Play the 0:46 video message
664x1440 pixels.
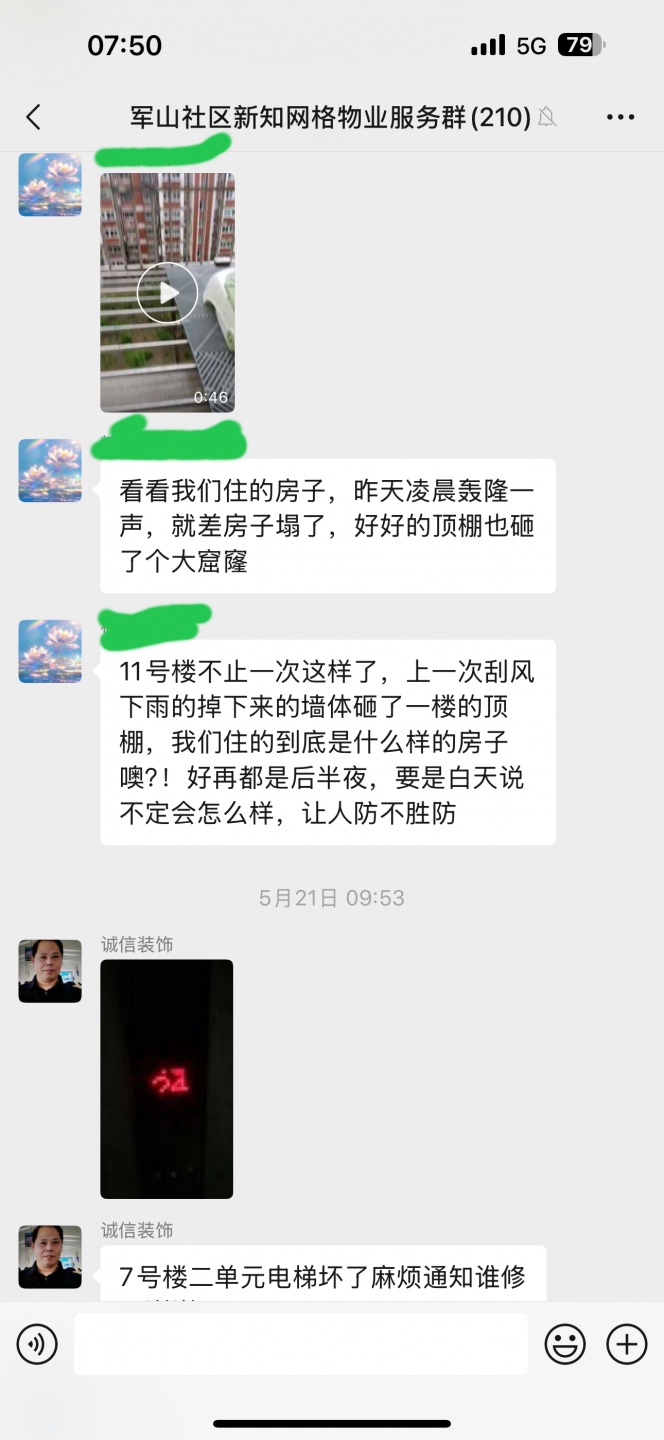click(x=167, y=292)
